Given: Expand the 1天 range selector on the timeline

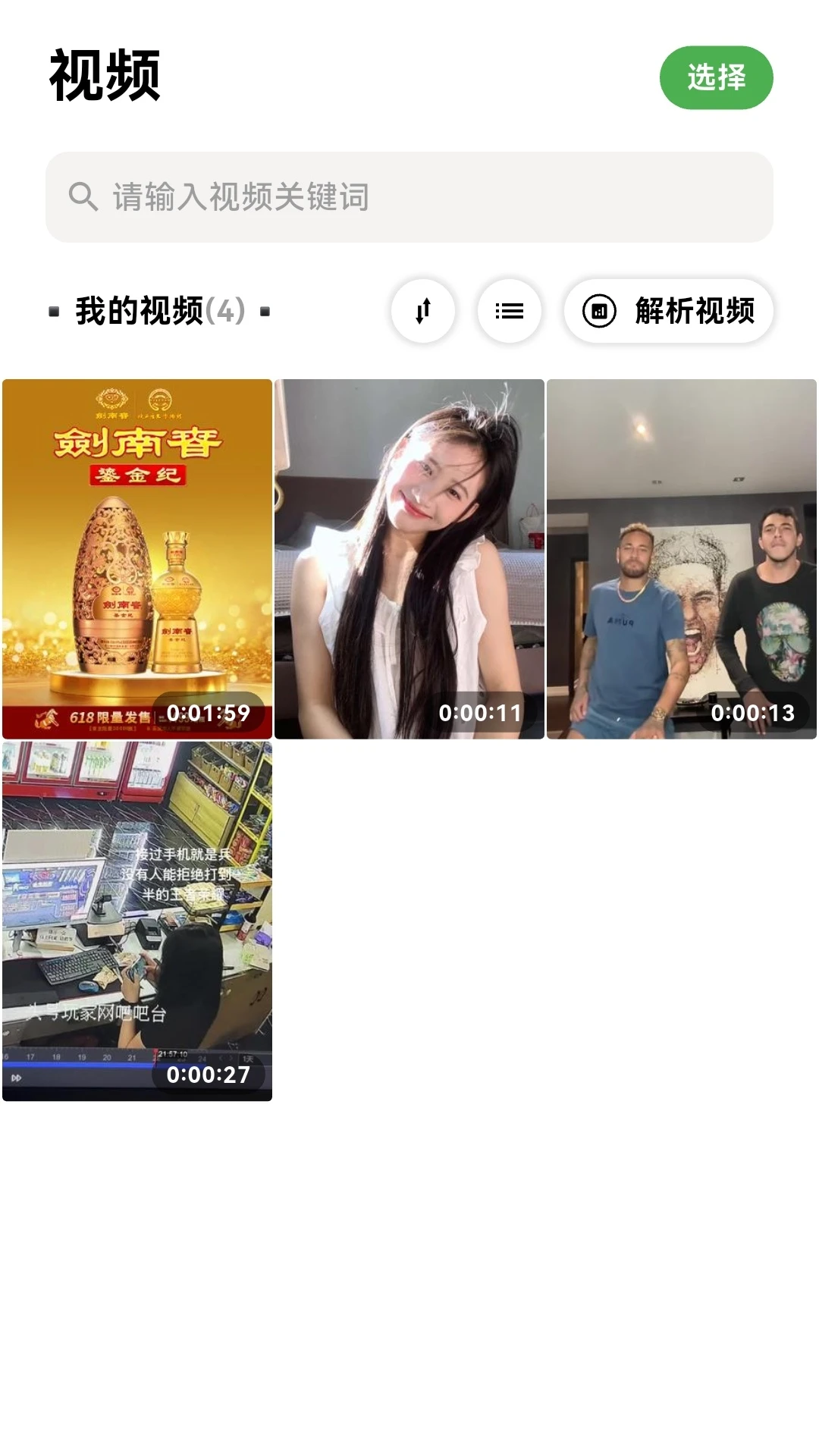Looking at the screenshot, I should pyautogui.click(x=247, y=1057).
